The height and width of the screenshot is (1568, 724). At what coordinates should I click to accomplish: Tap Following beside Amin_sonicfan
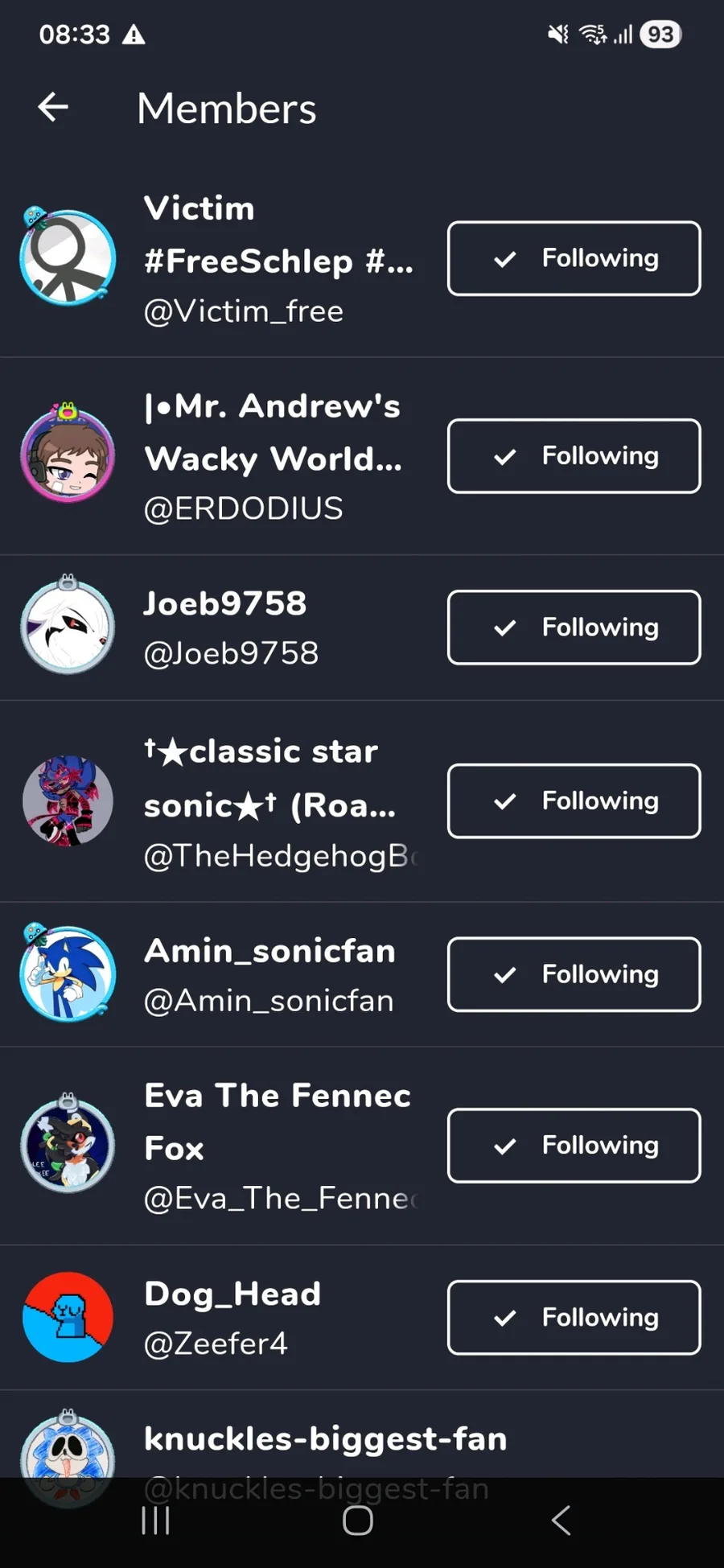tap(574, 974)
